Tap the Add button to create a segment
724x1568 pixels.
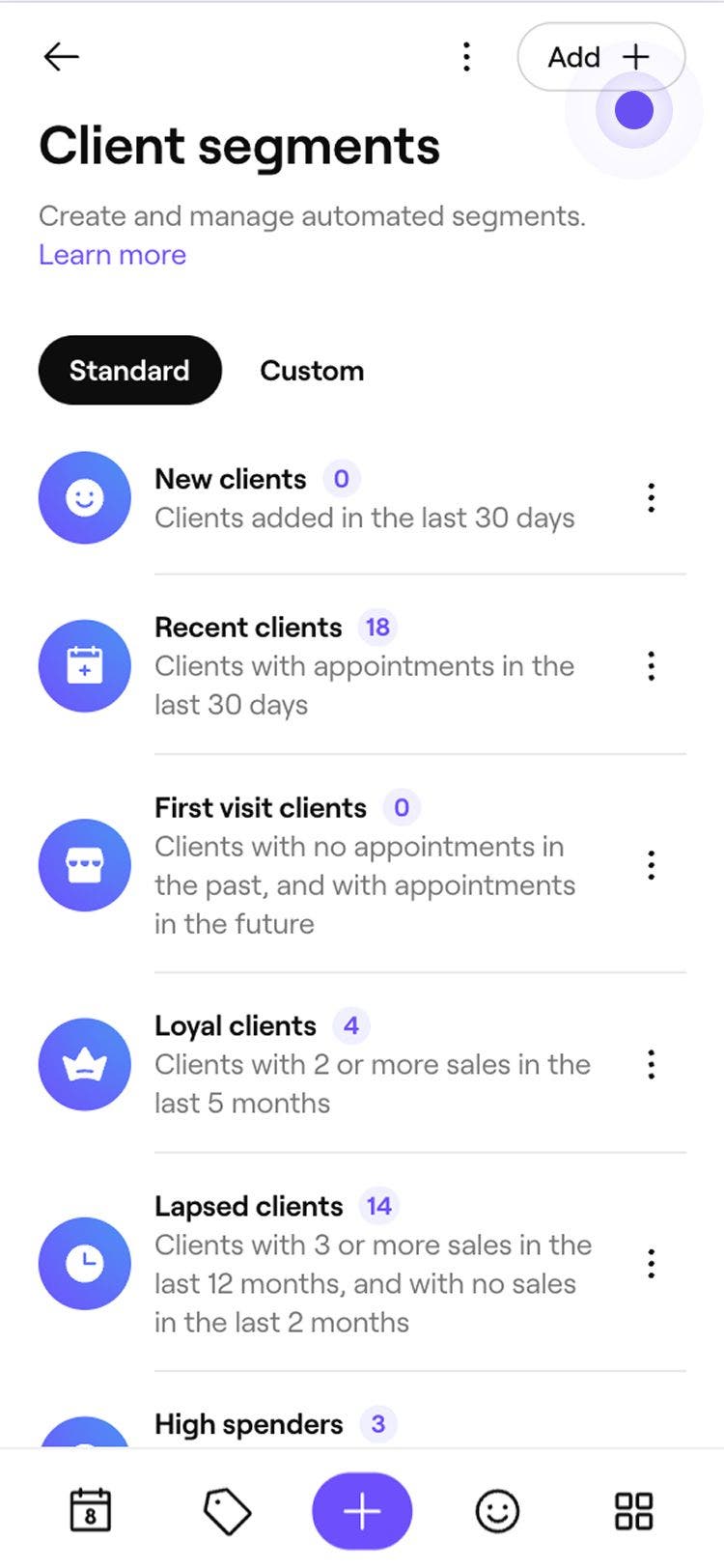click(600, 57)
